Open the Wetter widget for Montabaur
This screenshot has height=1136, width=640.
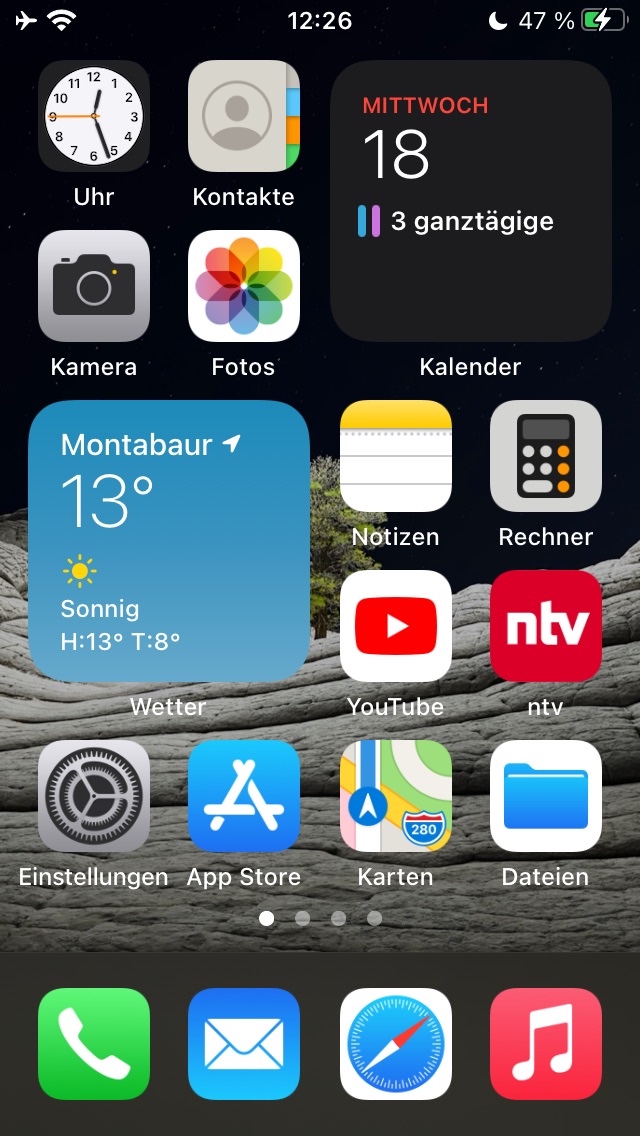[169, 541]
